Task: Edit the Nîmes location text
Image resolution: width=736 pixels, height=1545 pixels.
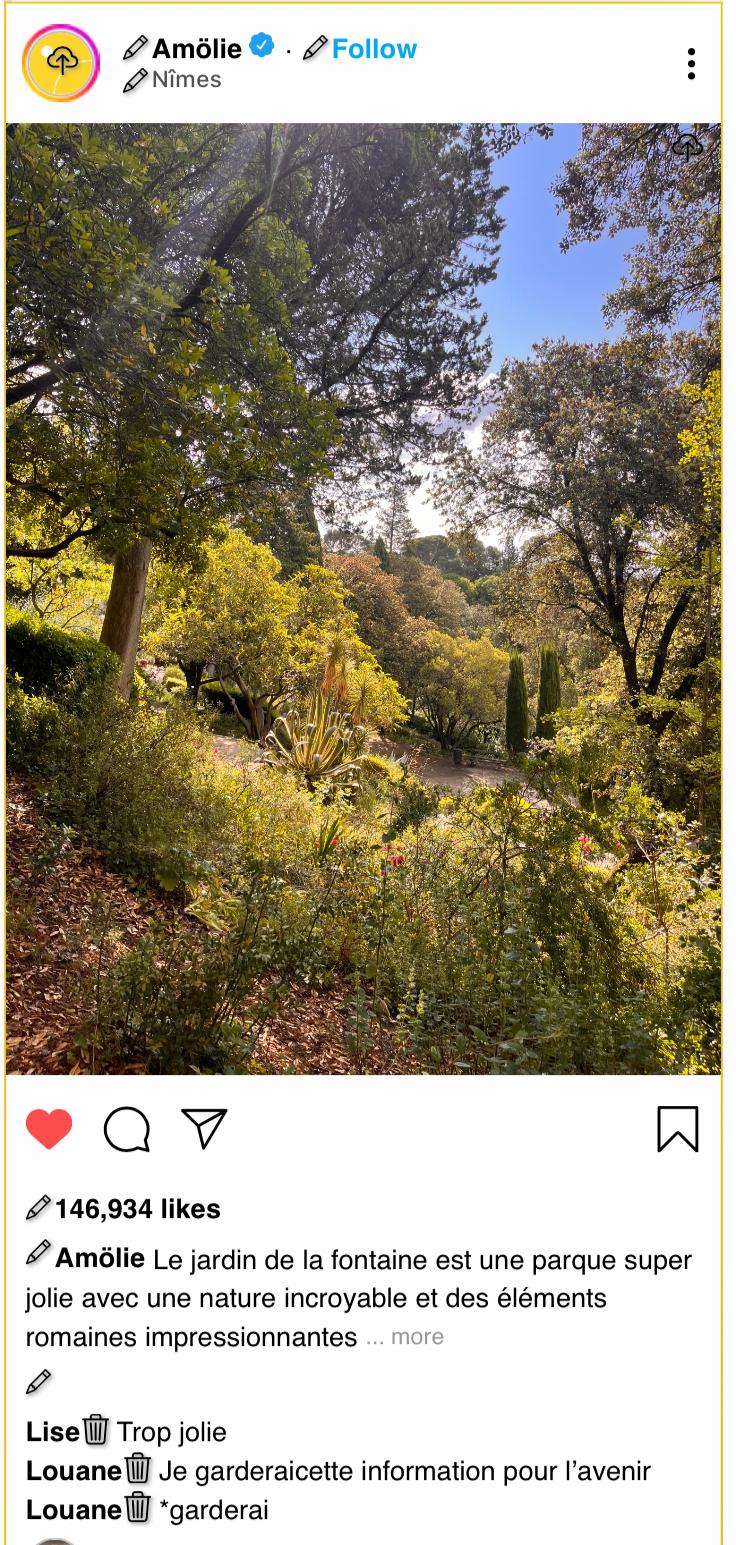Action: pos(136,80)
